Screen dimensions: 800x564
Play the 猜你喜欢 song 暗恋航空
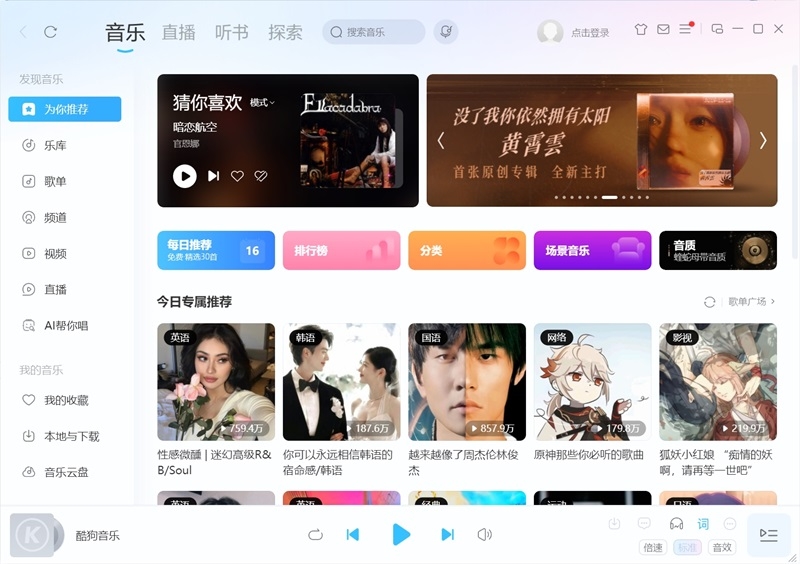coord(185,176)
